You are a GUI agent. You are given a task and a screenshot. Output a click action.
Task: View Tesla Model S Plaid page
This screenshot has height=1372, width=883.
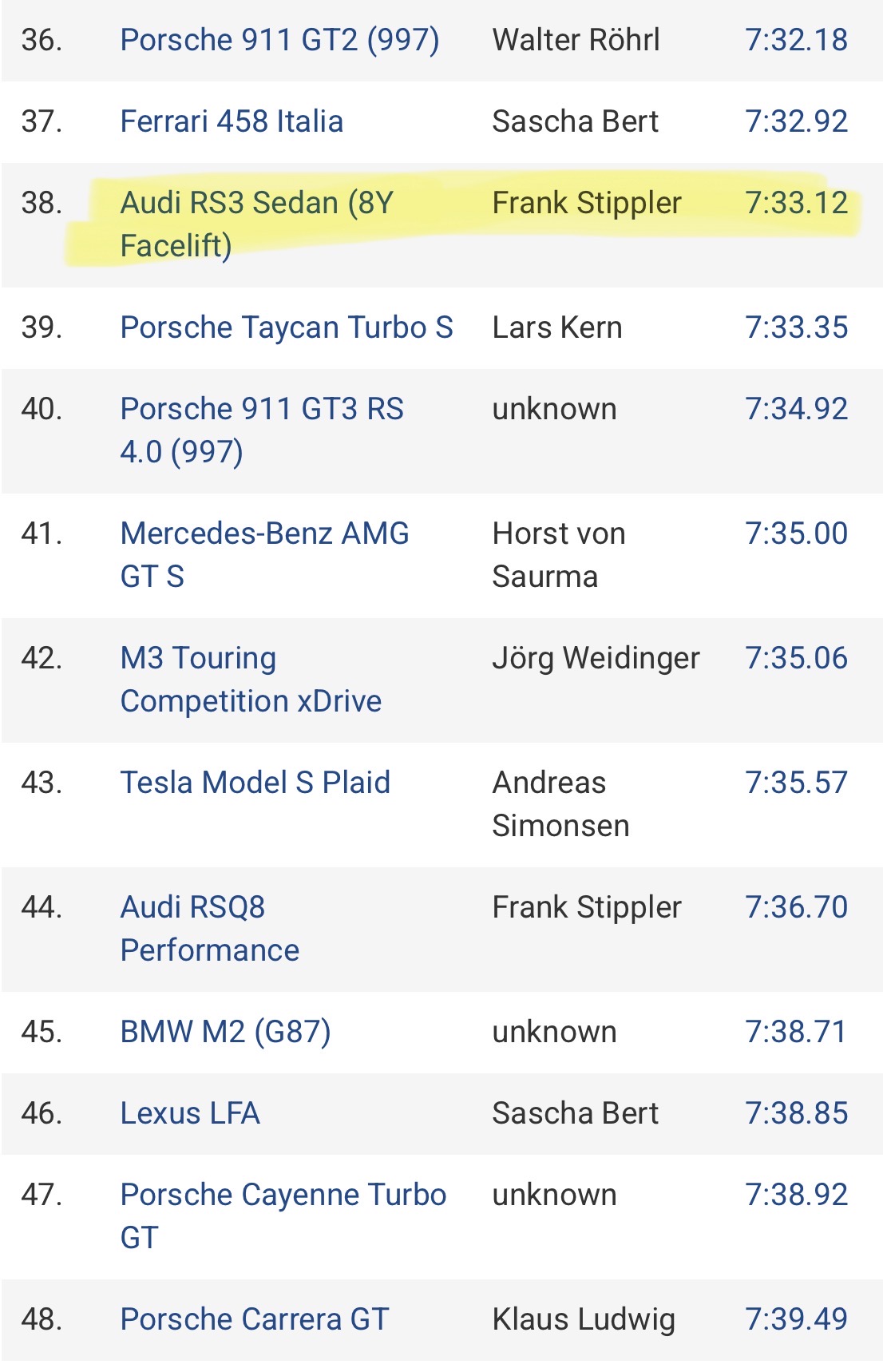click(255, 783)
